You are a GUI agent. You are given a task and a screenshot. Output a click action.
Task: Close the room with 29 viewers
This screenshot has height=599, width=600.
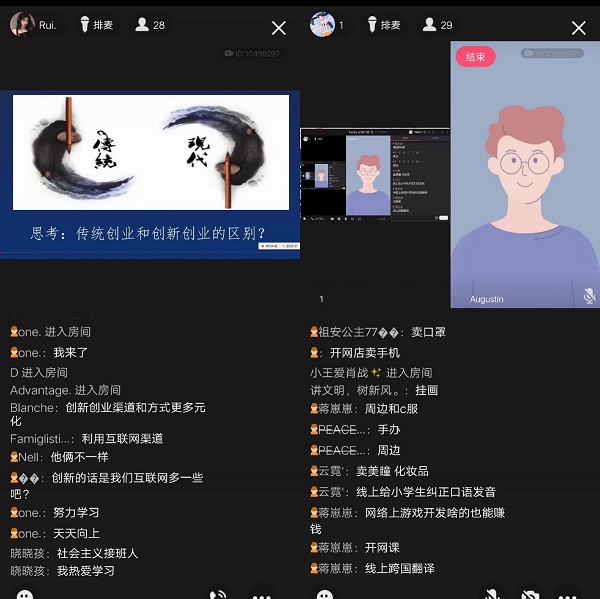pos(578,28)
